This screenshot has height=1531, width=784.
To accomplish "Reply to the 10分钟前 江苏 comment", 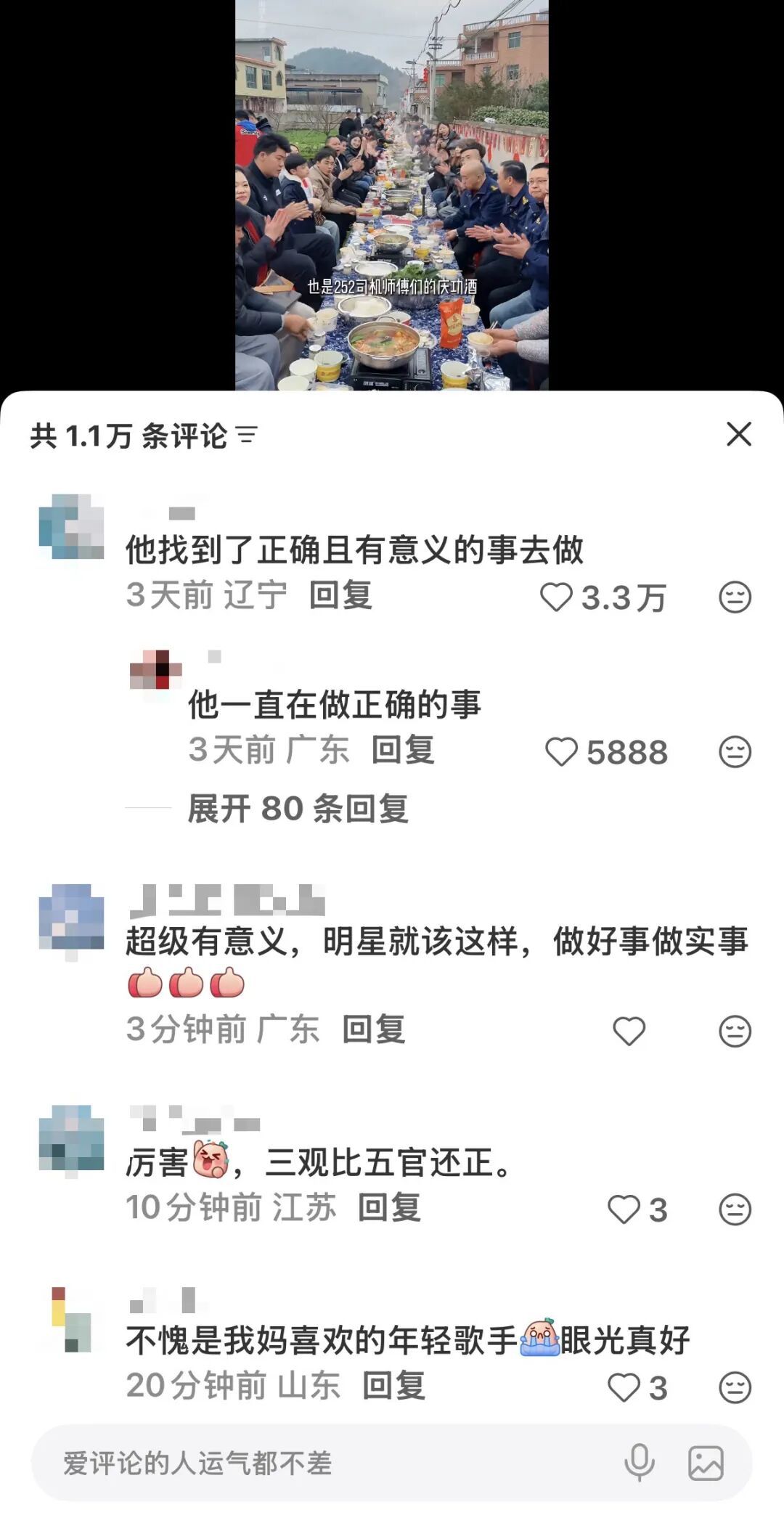I will pos(389,1207).
